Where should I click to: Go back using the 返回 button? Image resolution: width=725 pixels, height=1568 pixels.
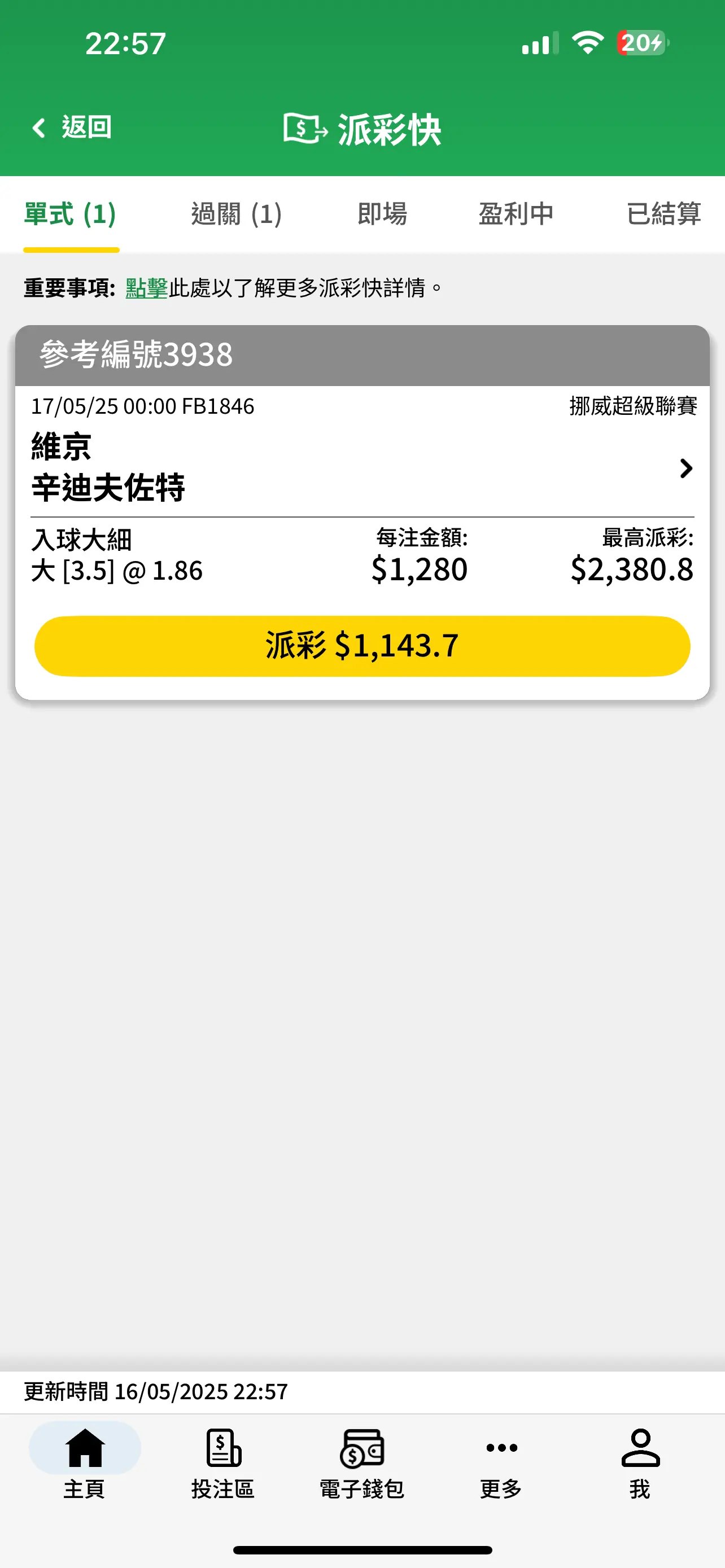point(72,128)
